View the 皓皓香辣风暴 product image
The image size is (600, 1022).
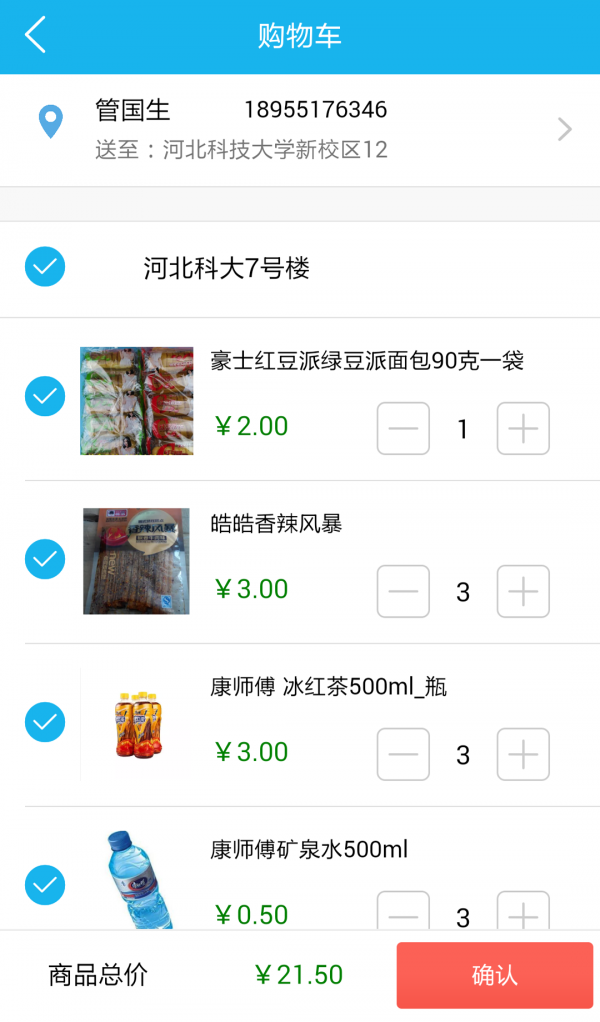[x=136, y=561]
